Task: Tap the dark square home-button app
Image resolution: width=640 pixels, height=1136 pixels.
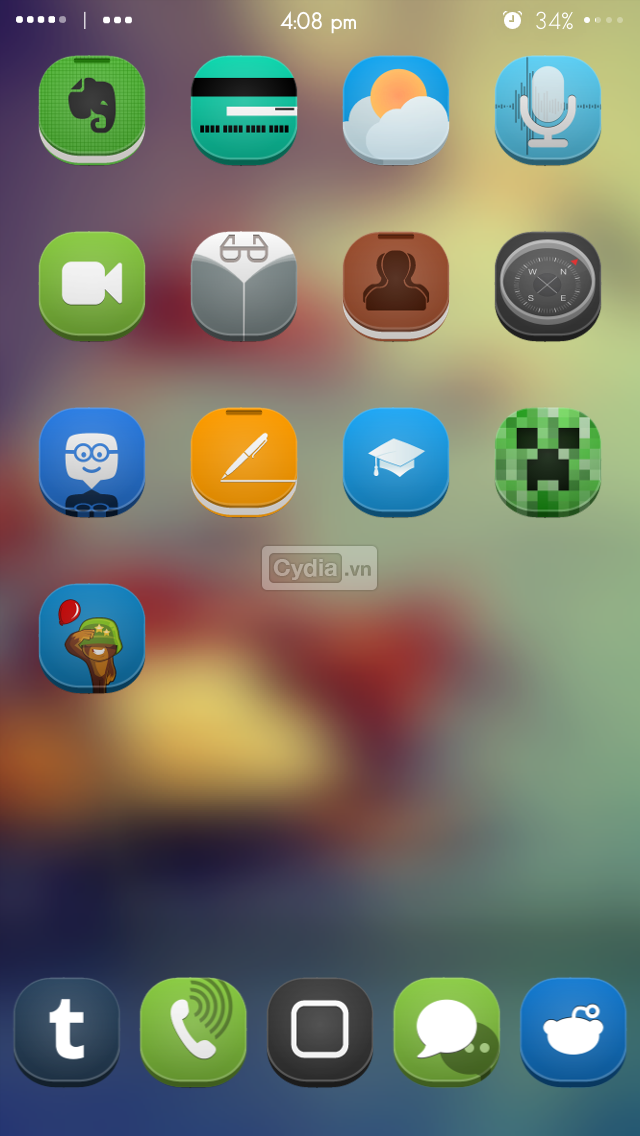Action: [x=320, y=1030]
